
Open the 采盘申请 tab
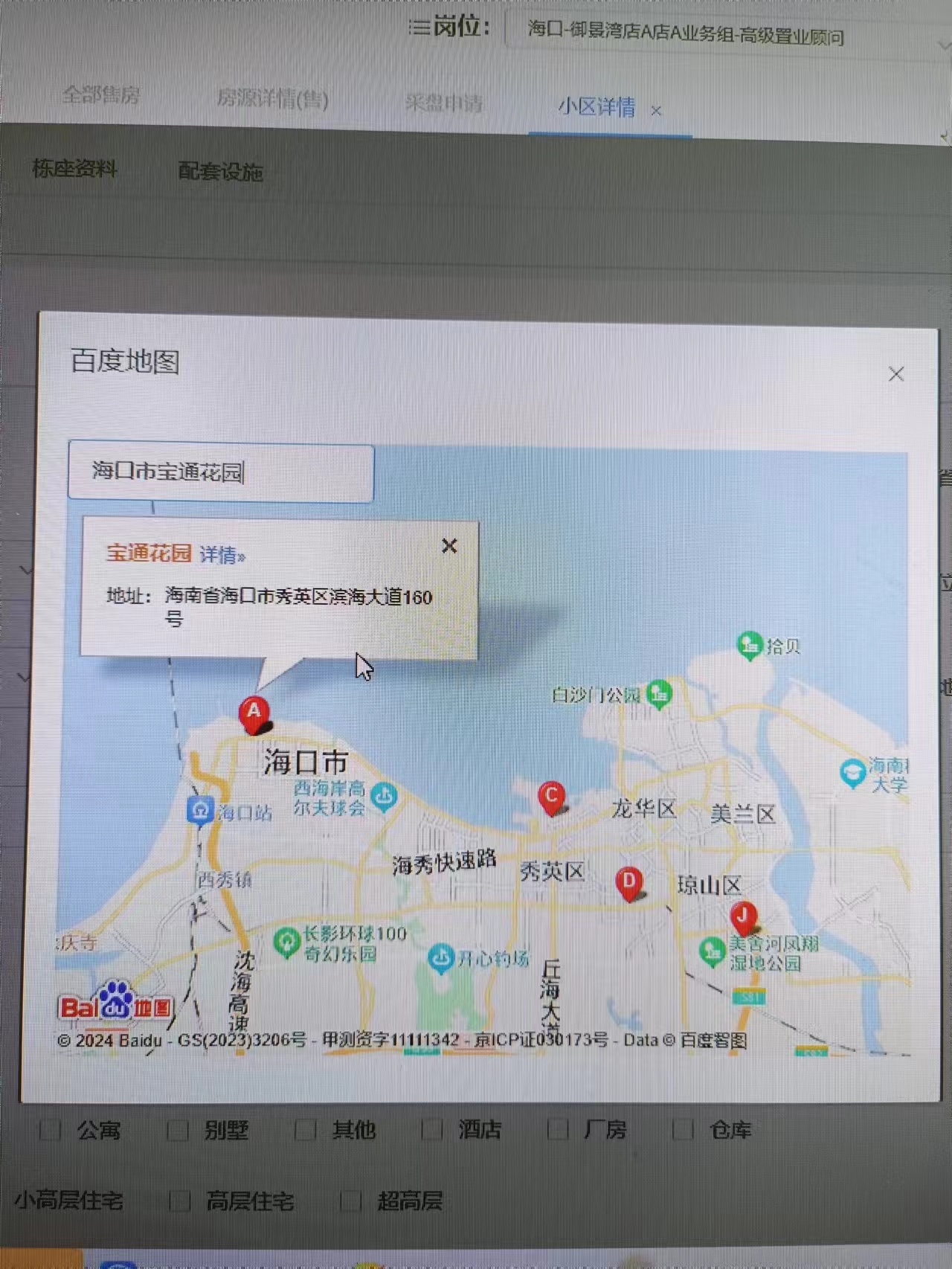pos(444,103)
